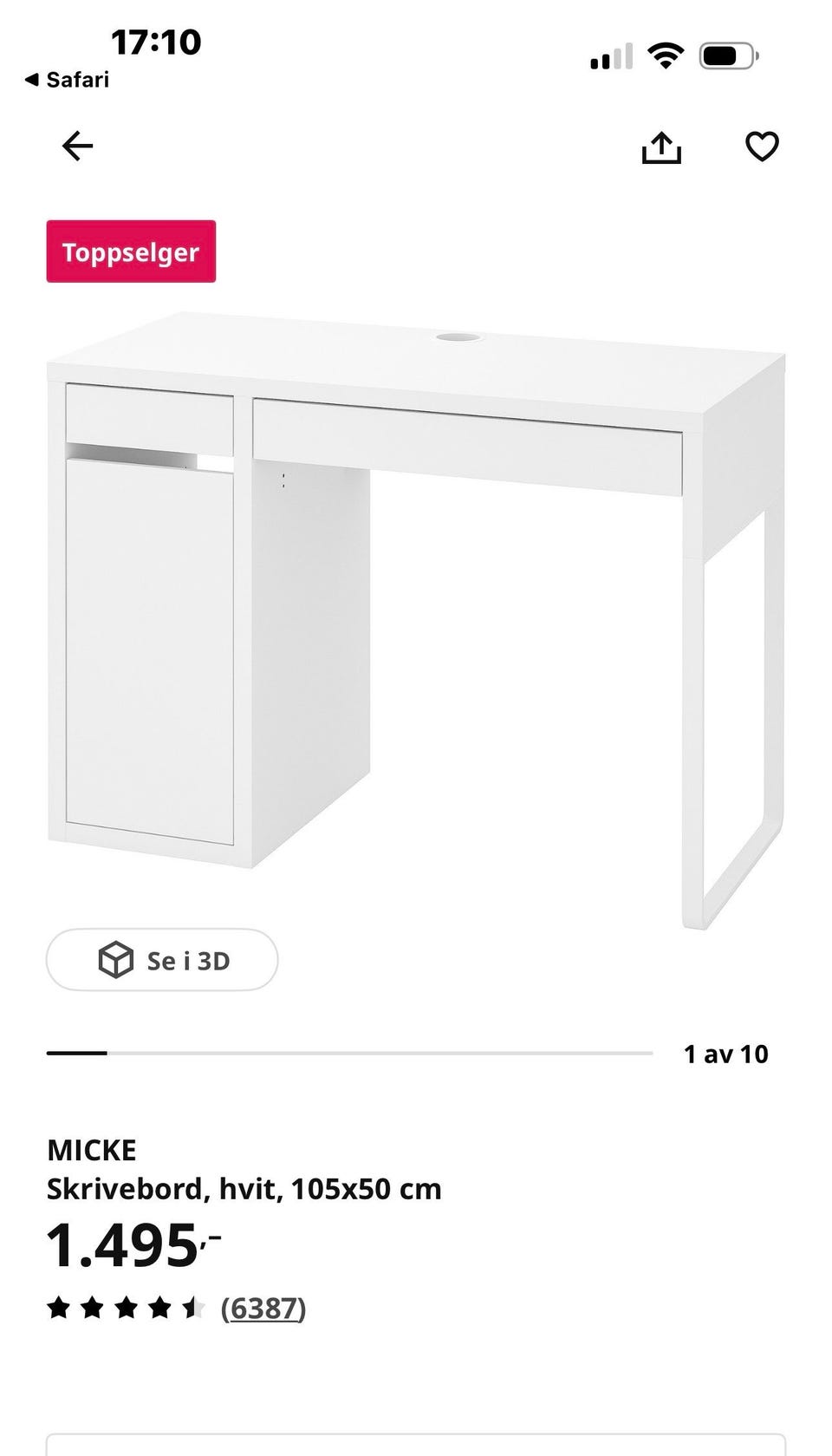Go back with the arrow icon
The width and height of the screenshot is (832, 1456).
tap(77, 147)
